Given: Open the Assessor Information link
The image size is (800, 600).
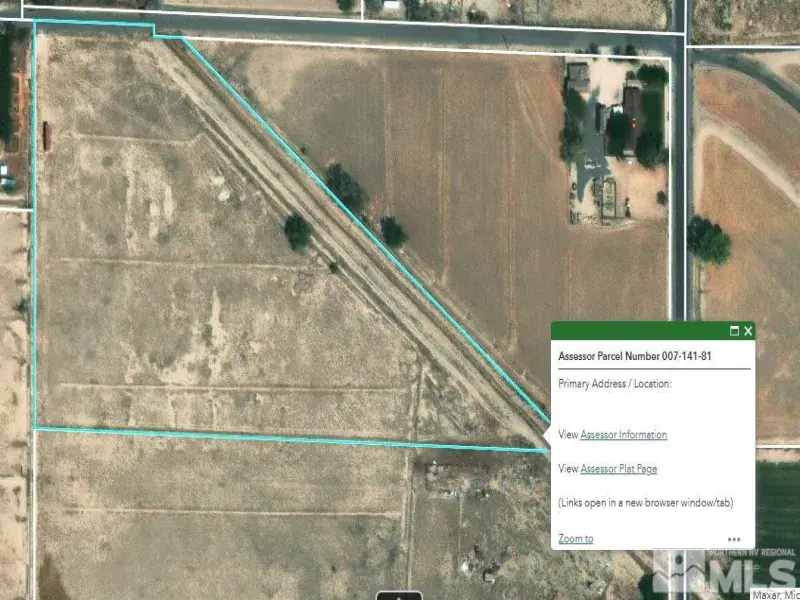Looking at the screenshot, I should point(623,435).
